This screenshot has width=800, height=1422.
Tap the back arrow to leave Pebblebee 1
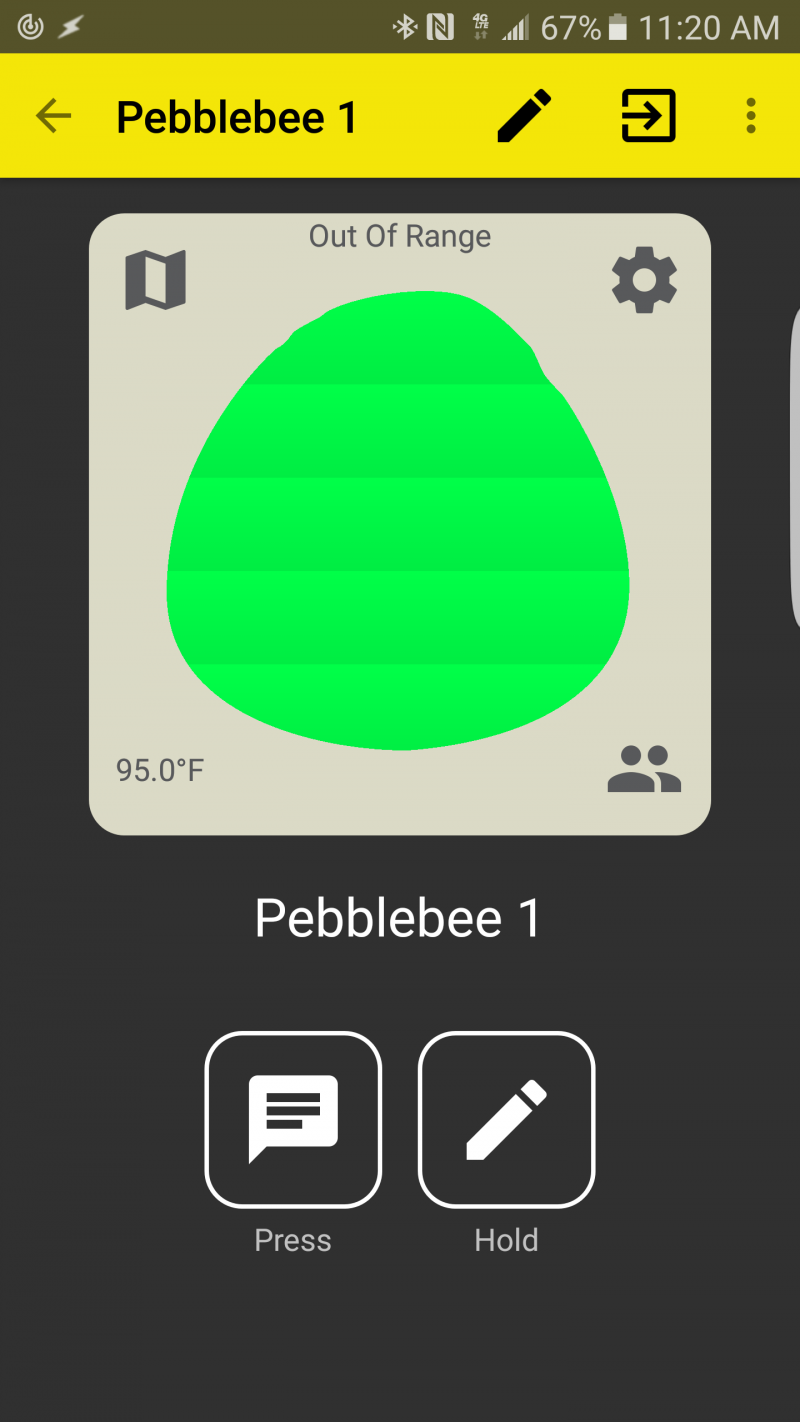tap(52, 116)
